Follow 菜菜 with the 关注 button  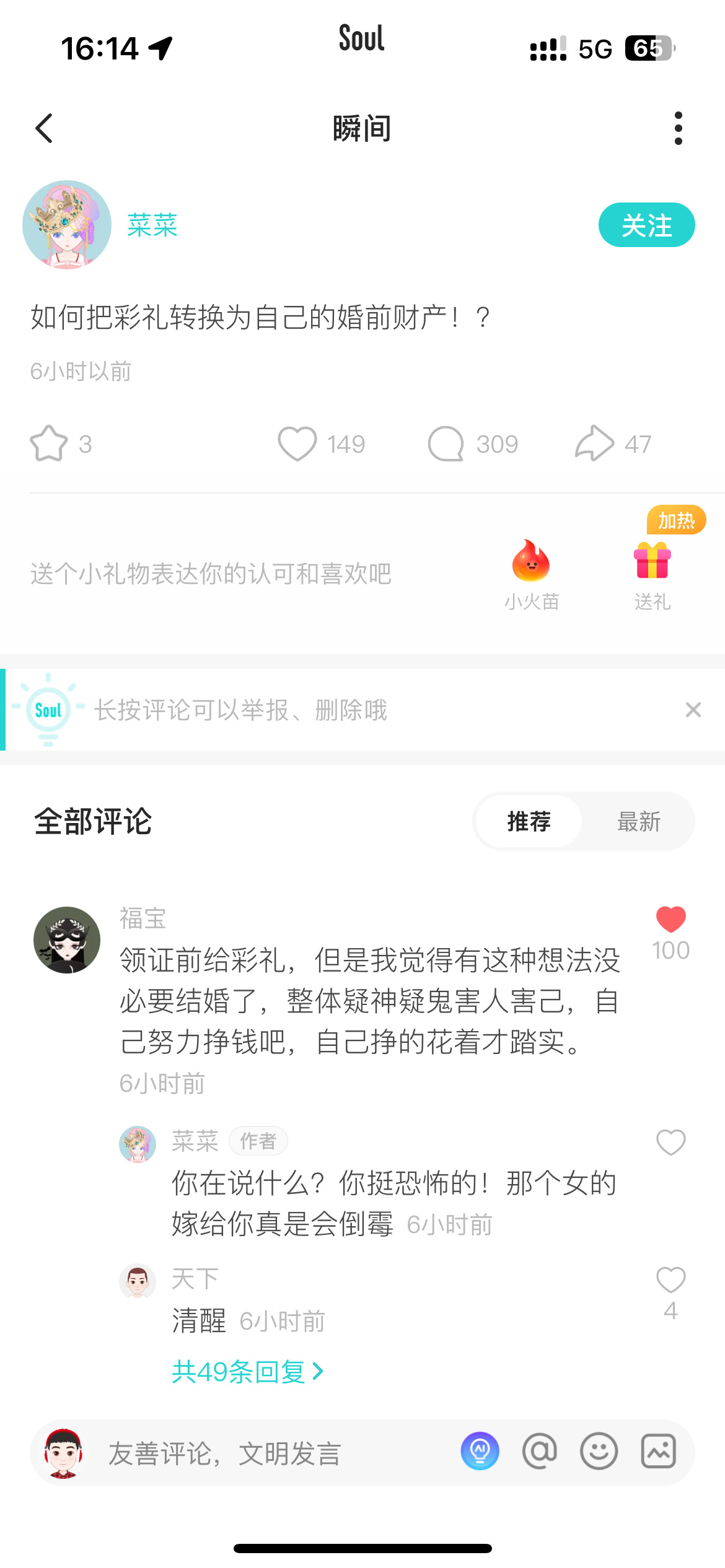(646, 225)
